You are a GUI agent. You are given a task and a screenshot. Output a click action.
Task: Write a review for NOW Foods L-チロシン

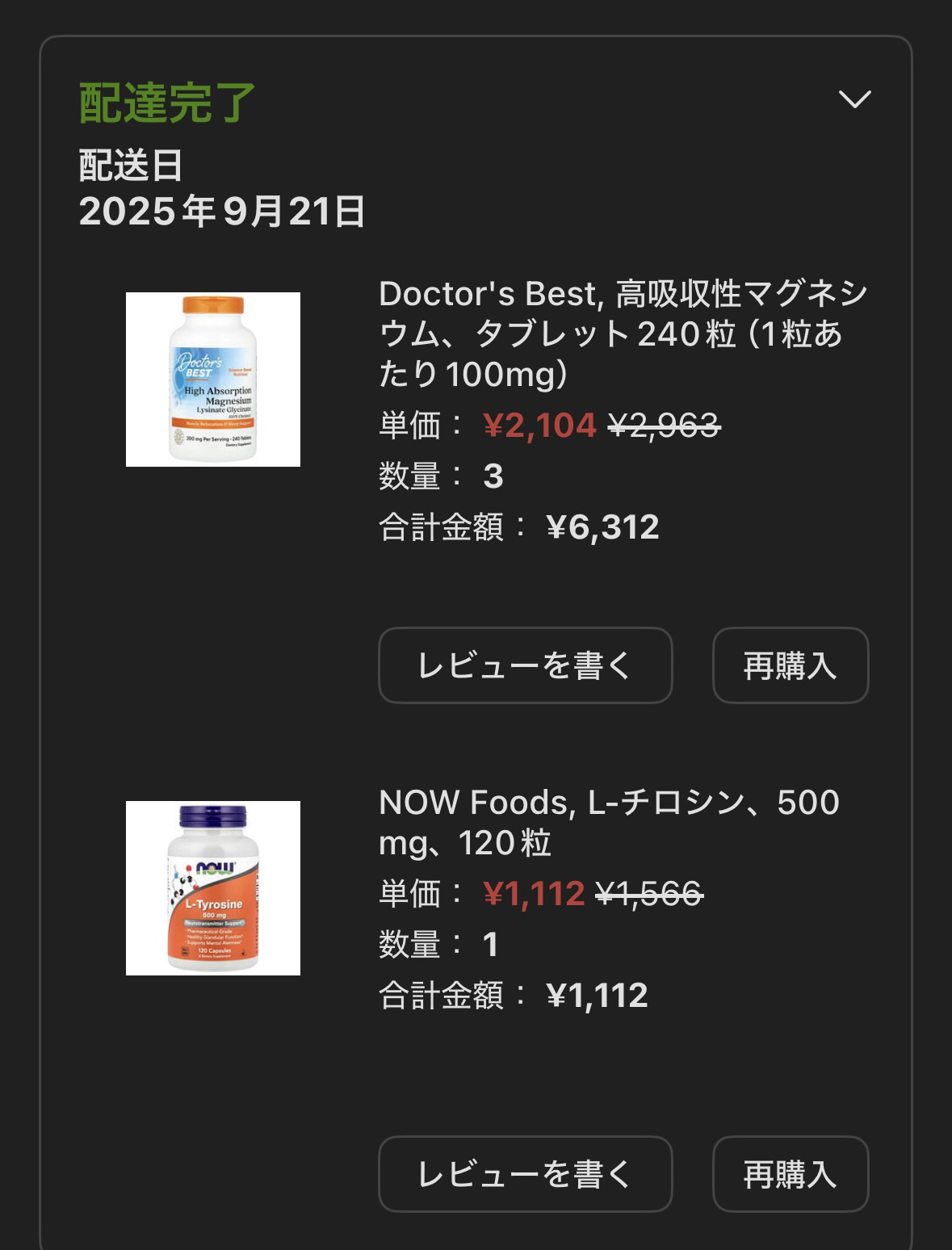tap(525, 1174)
